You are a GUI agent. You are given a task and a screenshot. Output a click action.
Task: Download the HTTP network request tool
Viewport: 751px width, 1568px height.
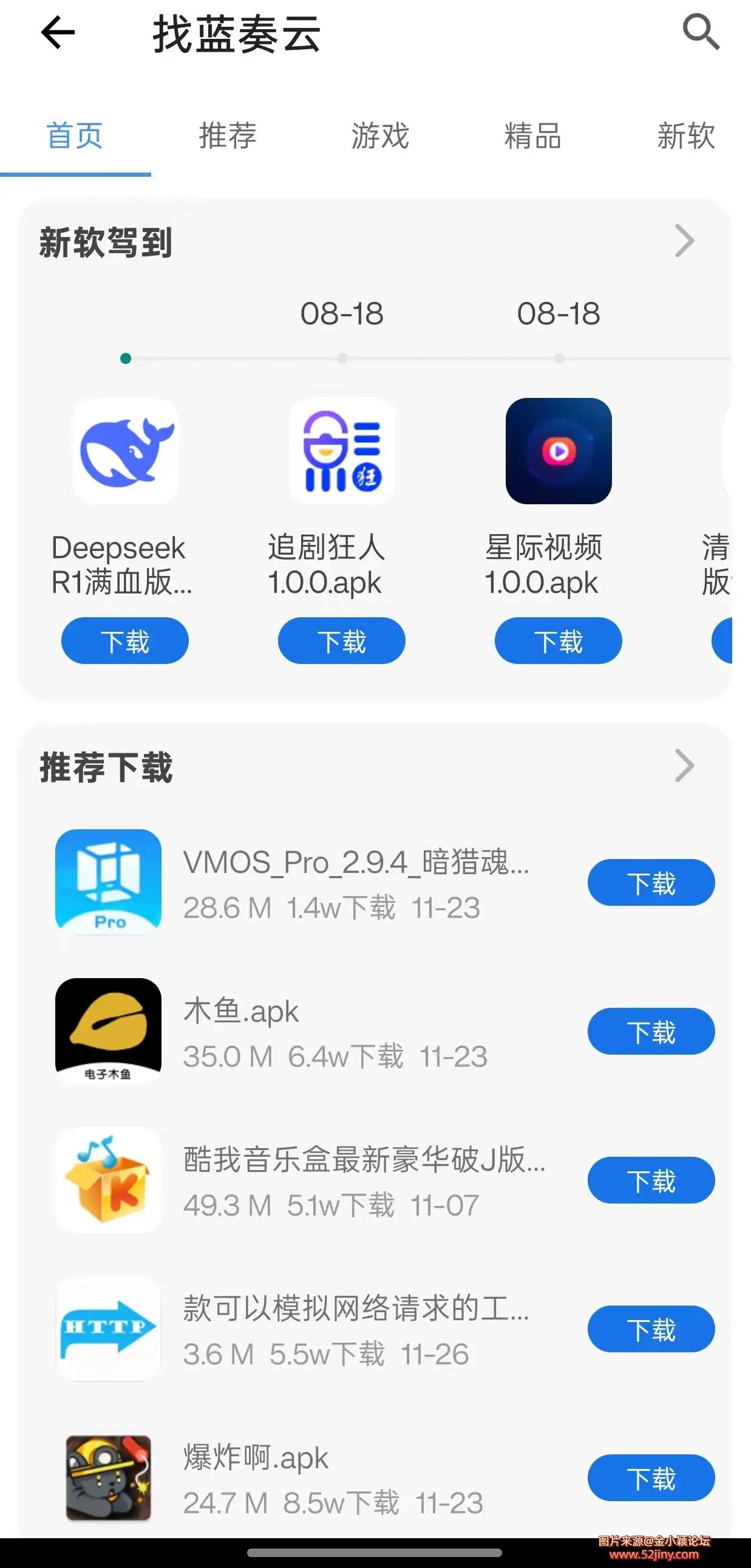point(651,1329)
